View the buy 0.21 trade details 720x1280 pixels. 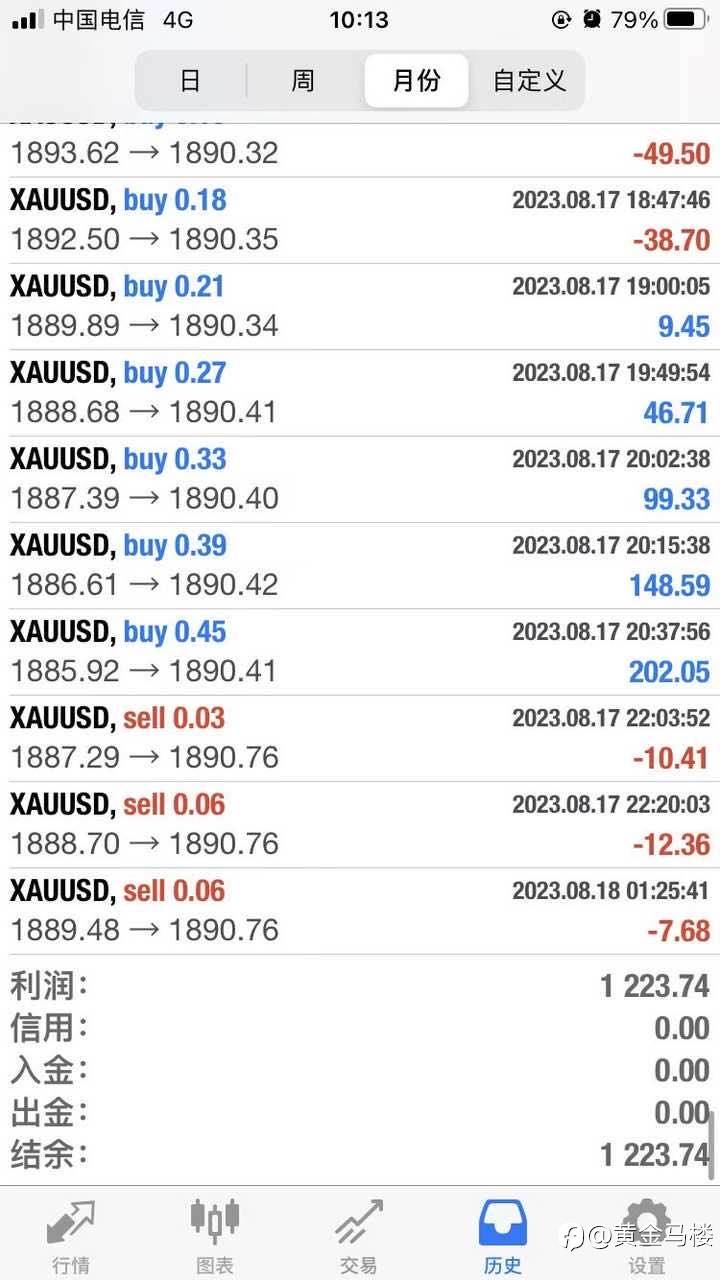[x=360, y=306]
